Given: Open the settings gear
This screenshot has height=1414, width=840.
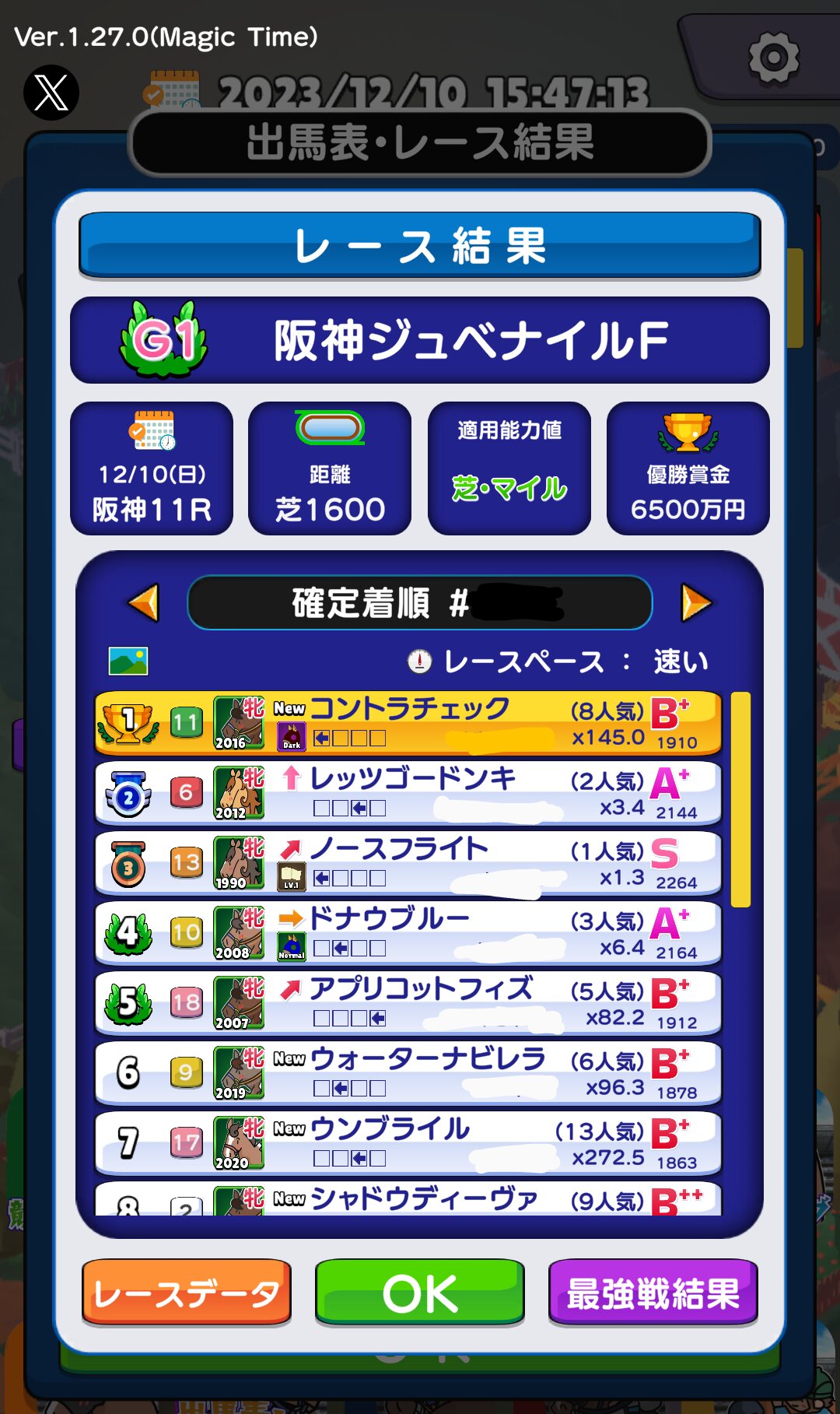Looking at the screenshot, I should tap(773, 57).
